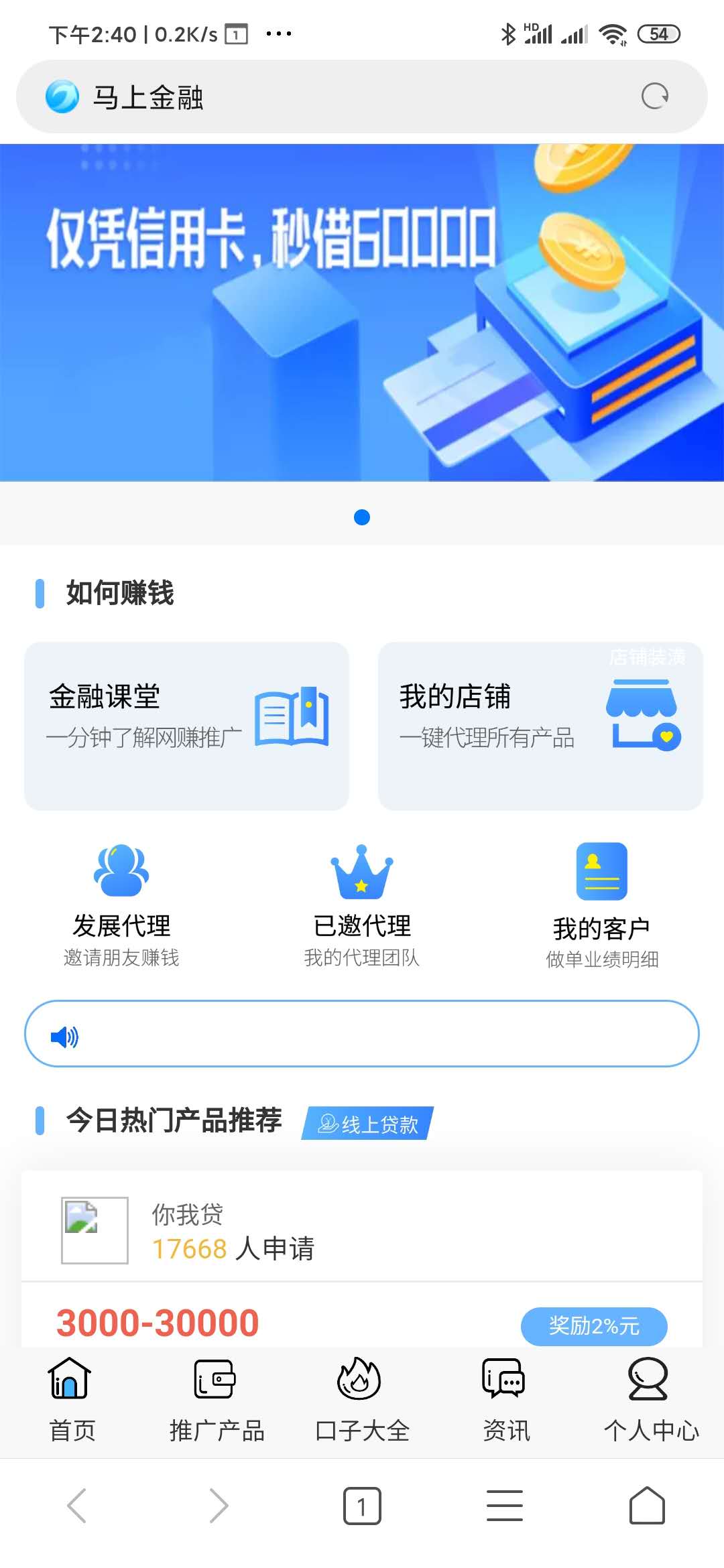
Task: Tap the 奖励2%元 reward button
Action: [594, 1325]
